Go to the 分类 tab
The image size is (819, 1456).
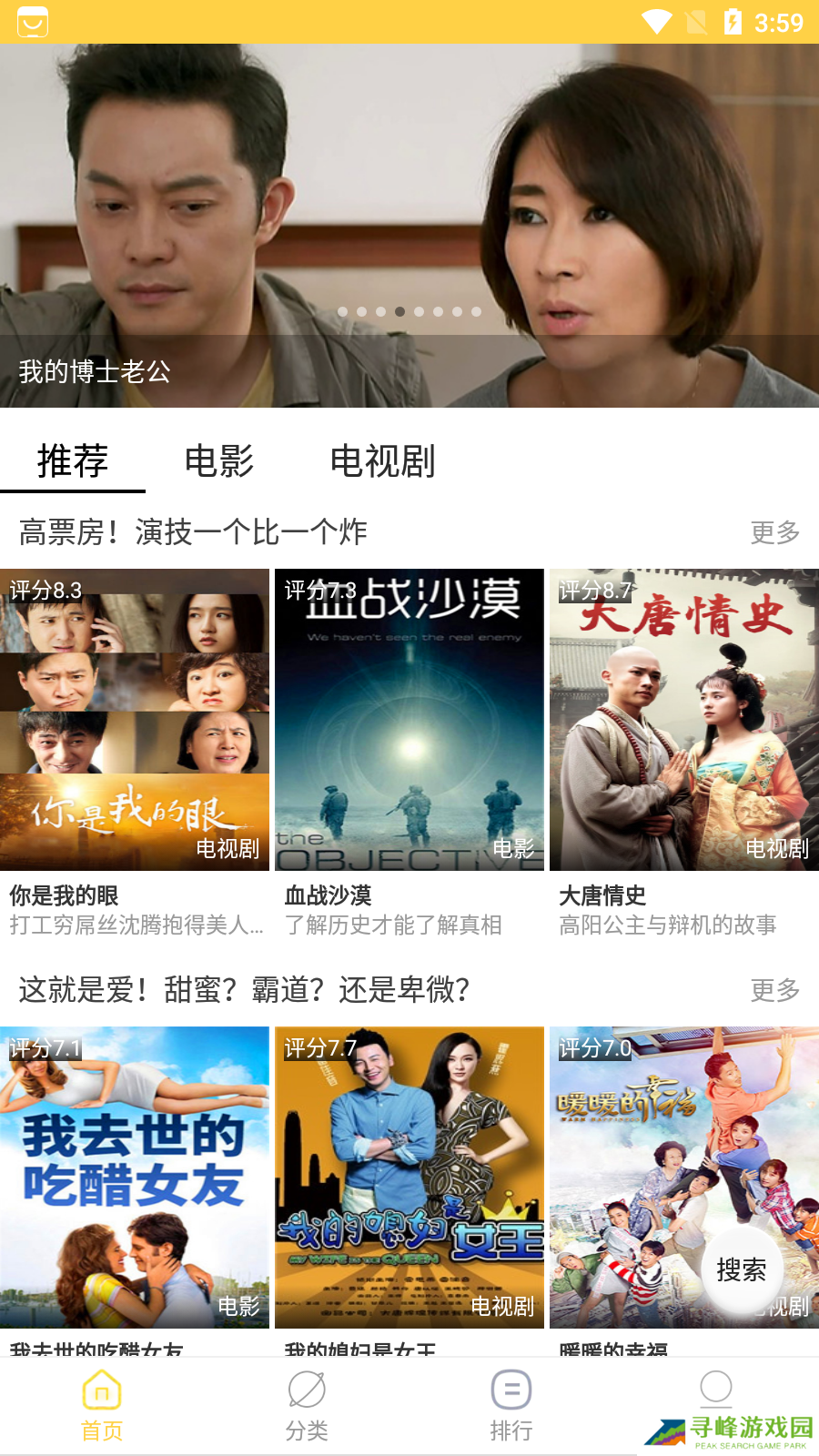pos(307,1407)
